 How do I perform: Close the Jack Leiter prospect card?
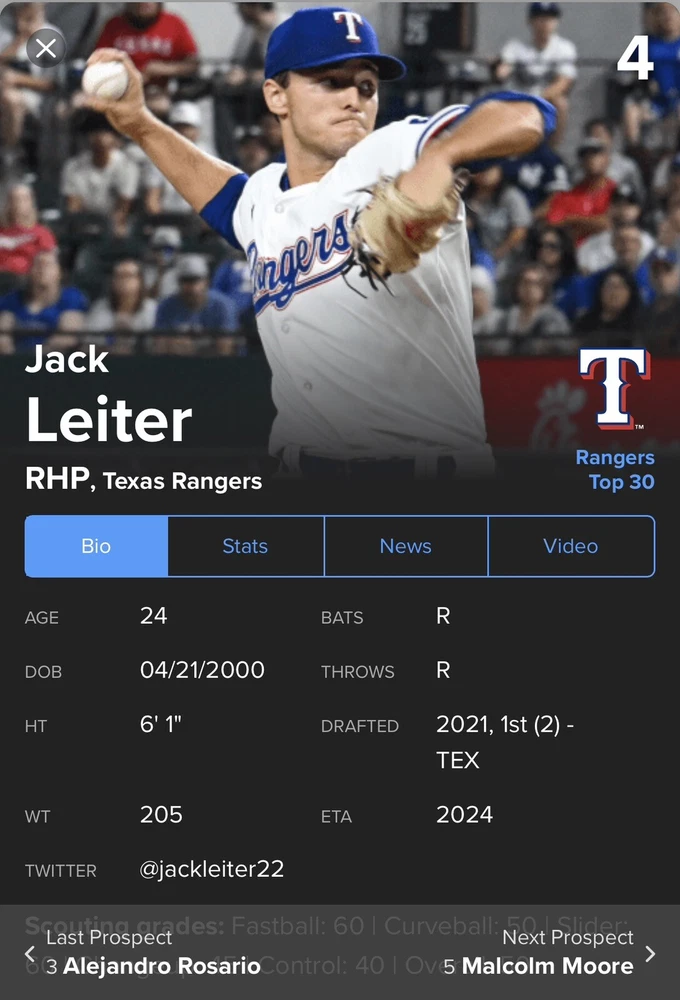pyautogui.click(x=46, y=48)
